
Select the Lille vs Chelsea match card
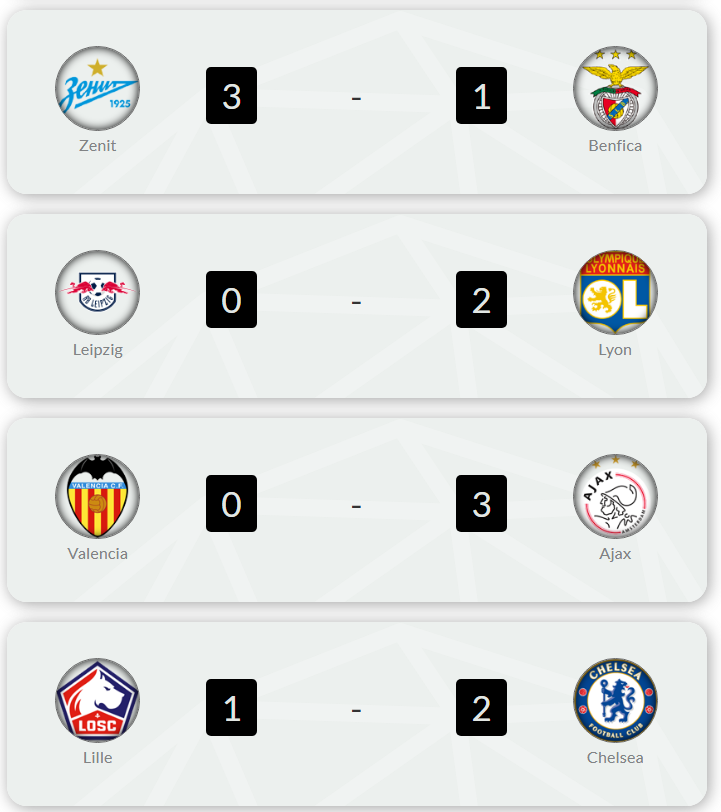(x=356, y=712)
